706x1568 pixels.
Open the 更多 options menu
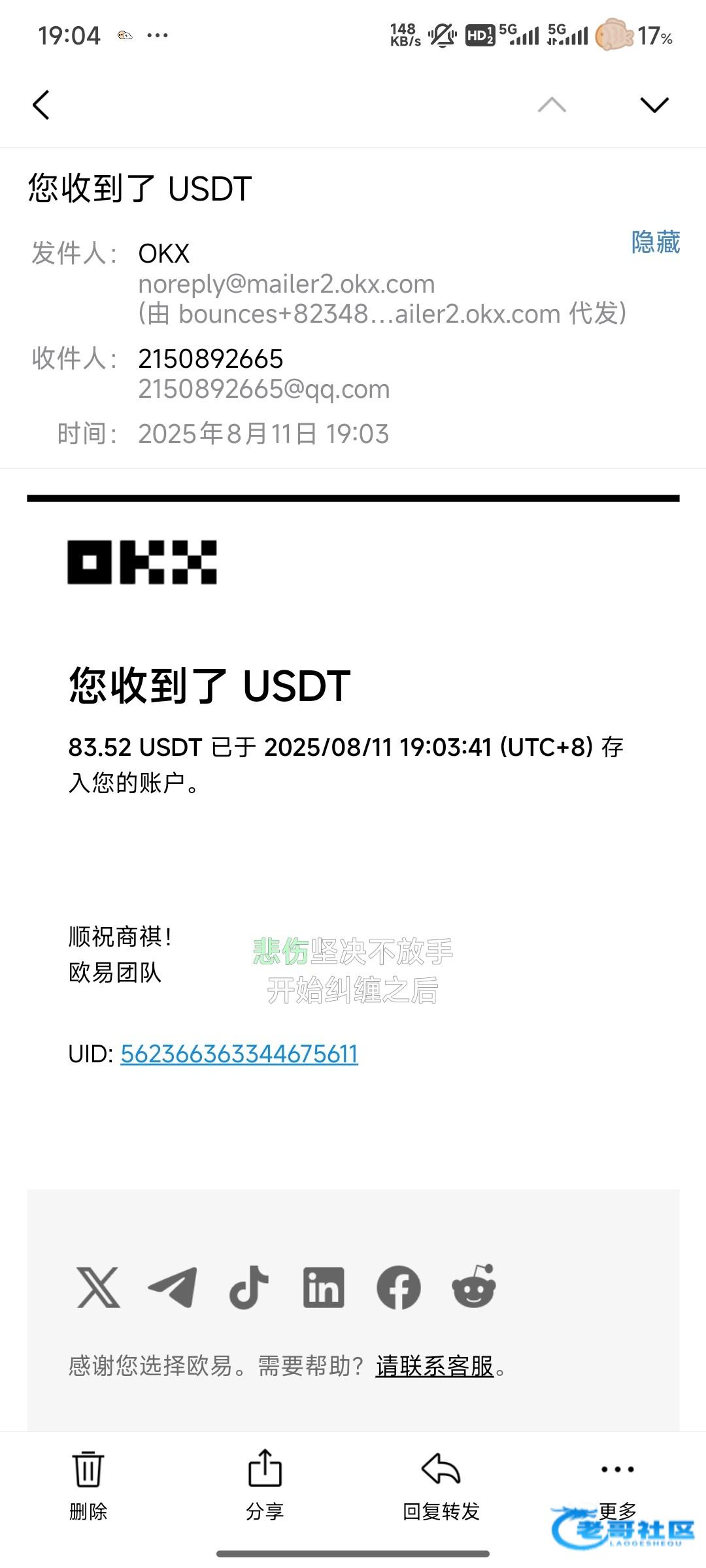pos(617,1482)
